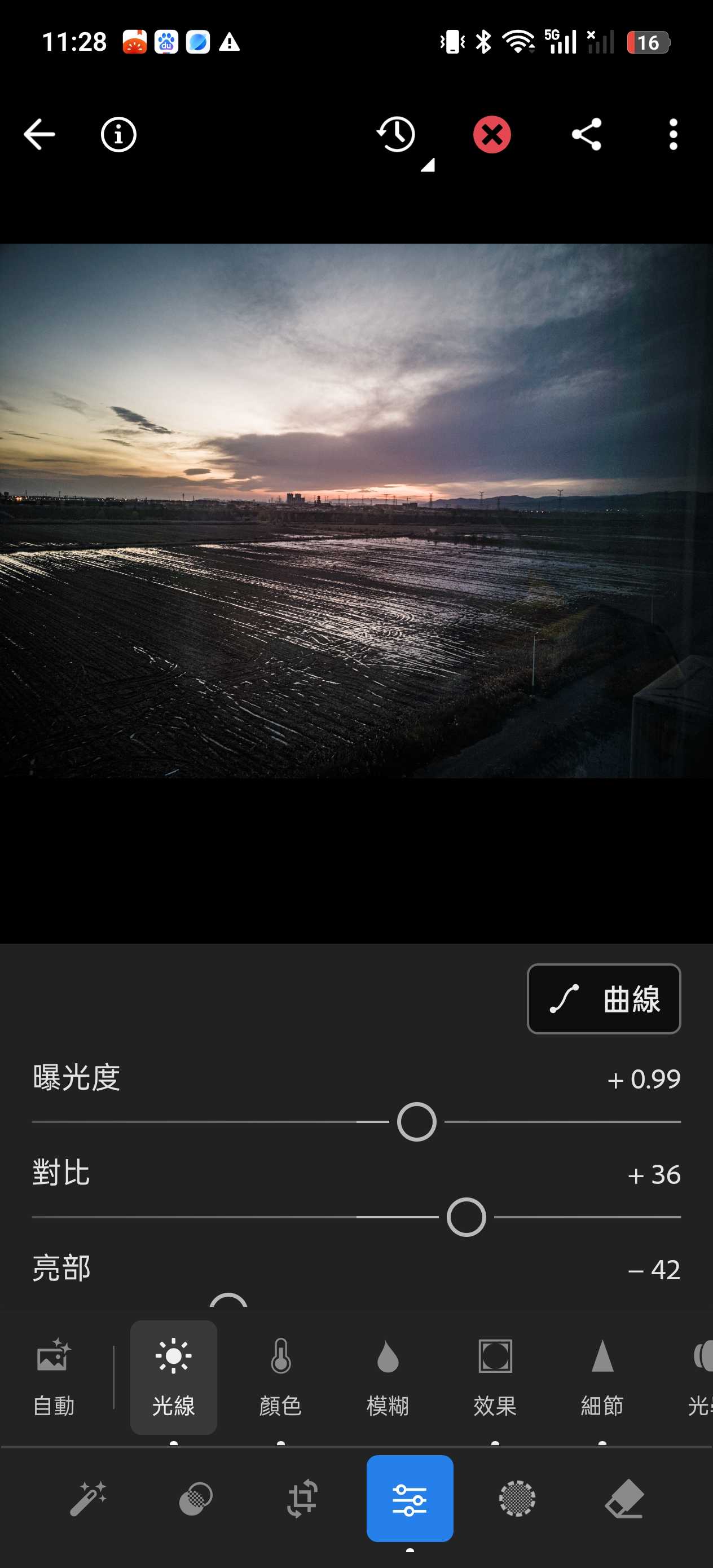This screenshot has width=713, height=1568.
Task: Open the crop and rotate tool
Action: coord(302,1498)
